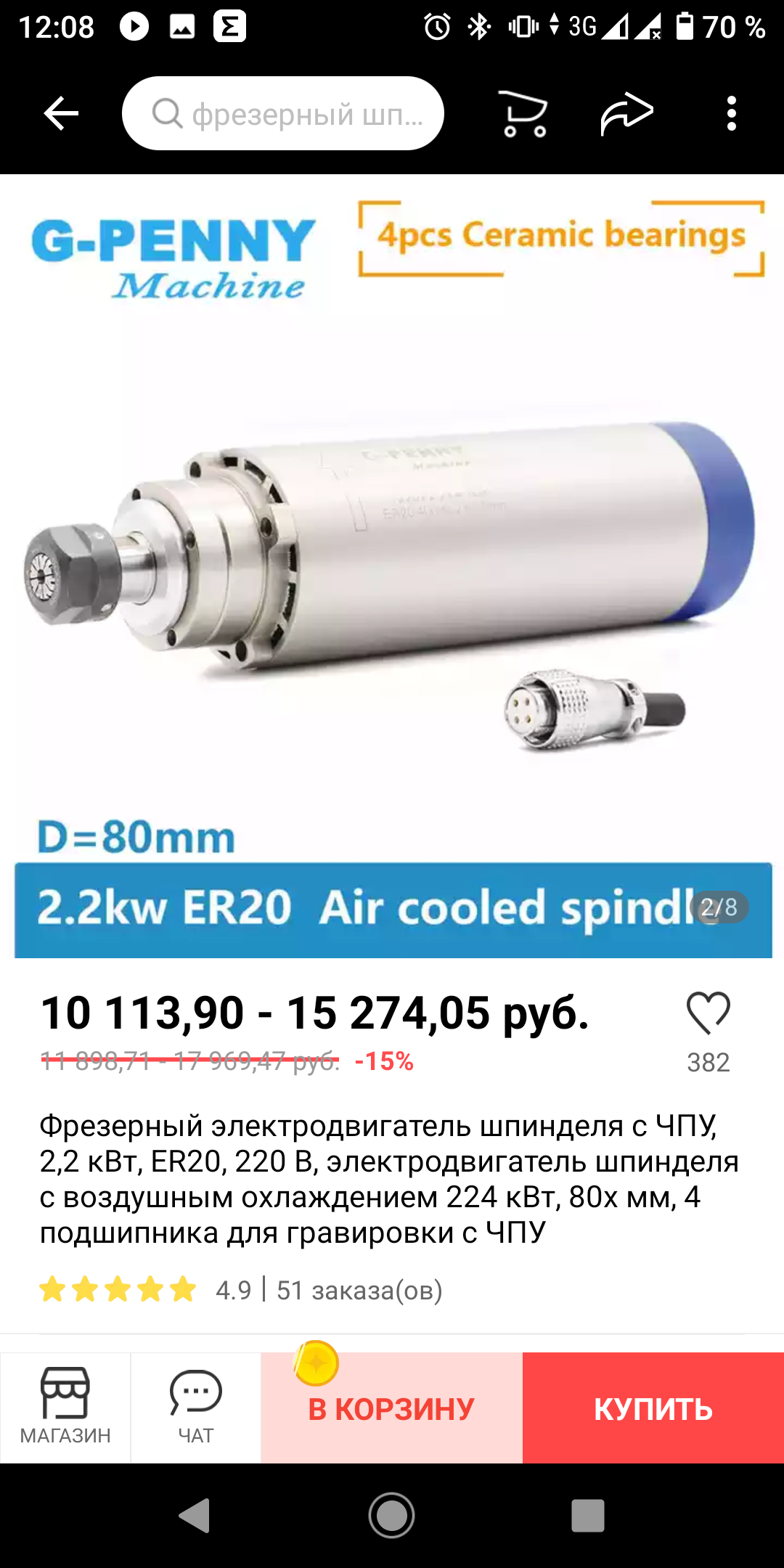This screenshot has height=1568, width=784.
Task: Go back using the top-left arrow
Action: (x=61, y=113)
